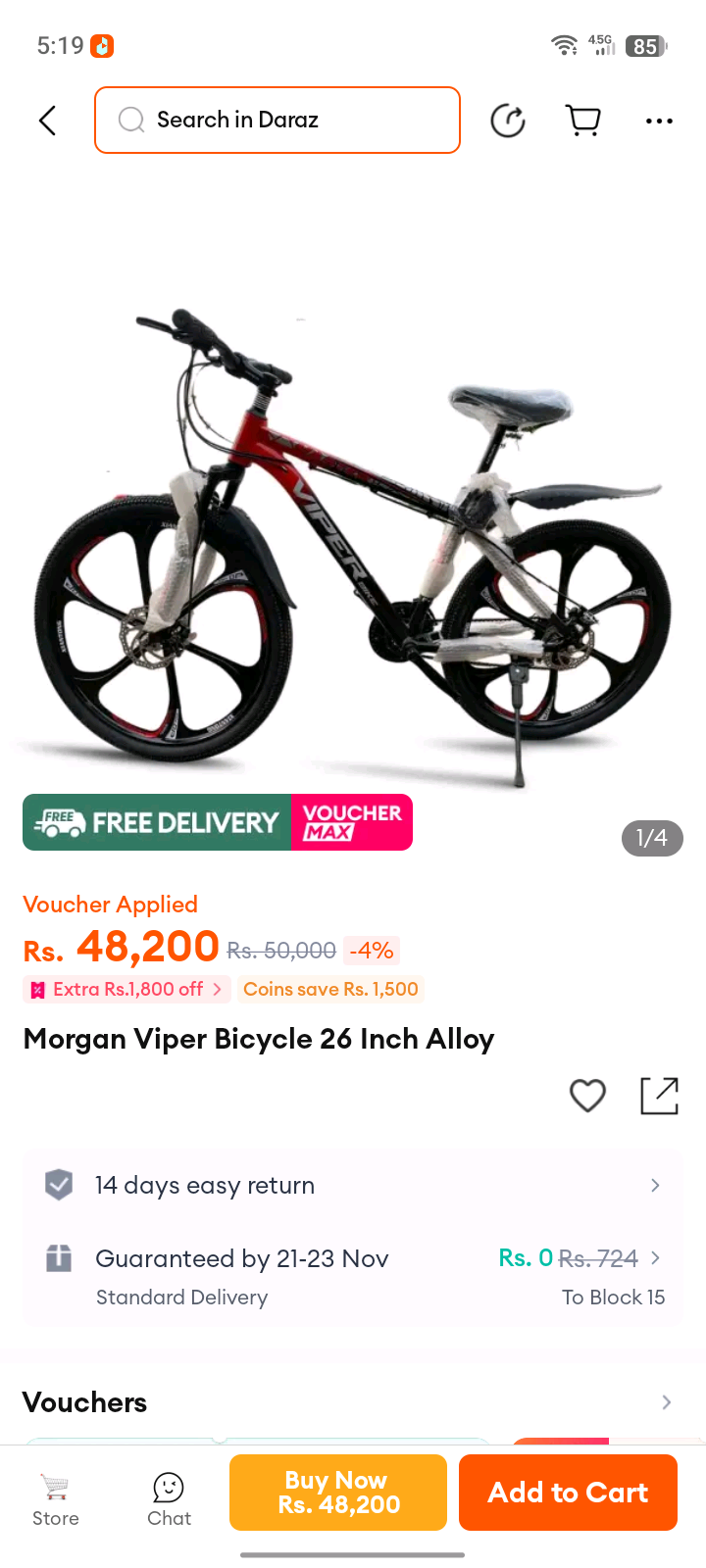
Task: Add the bicycle to wishlist heart
Action: [587, 1096]
